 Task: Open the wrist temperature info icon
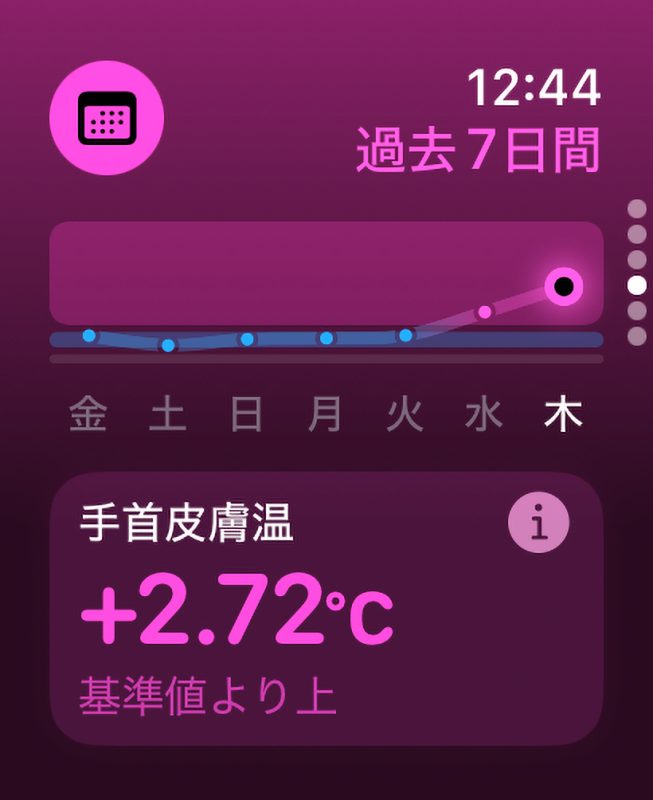point(539,523)
